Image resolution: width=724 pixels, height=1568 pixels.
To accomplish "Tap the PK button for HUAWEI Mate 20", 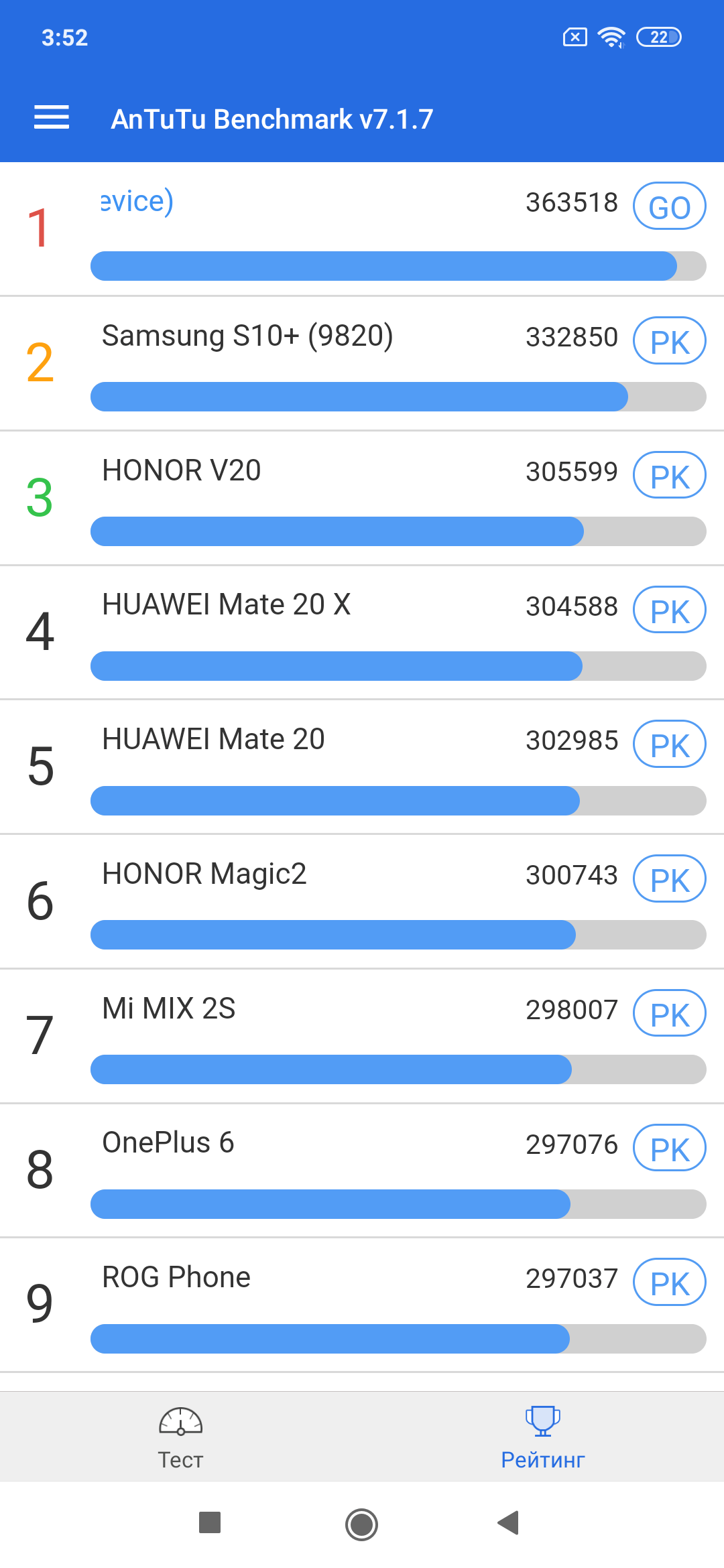I will (669, 744).
